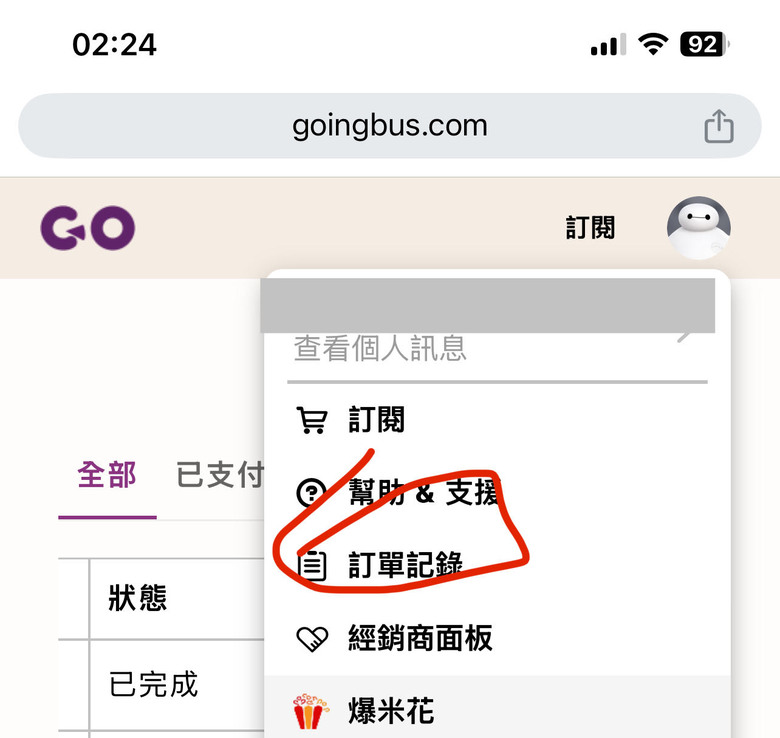Tap the 訂閱 link in the header
This screenshot has width=780, height=738.
click(x=590, y=228)
